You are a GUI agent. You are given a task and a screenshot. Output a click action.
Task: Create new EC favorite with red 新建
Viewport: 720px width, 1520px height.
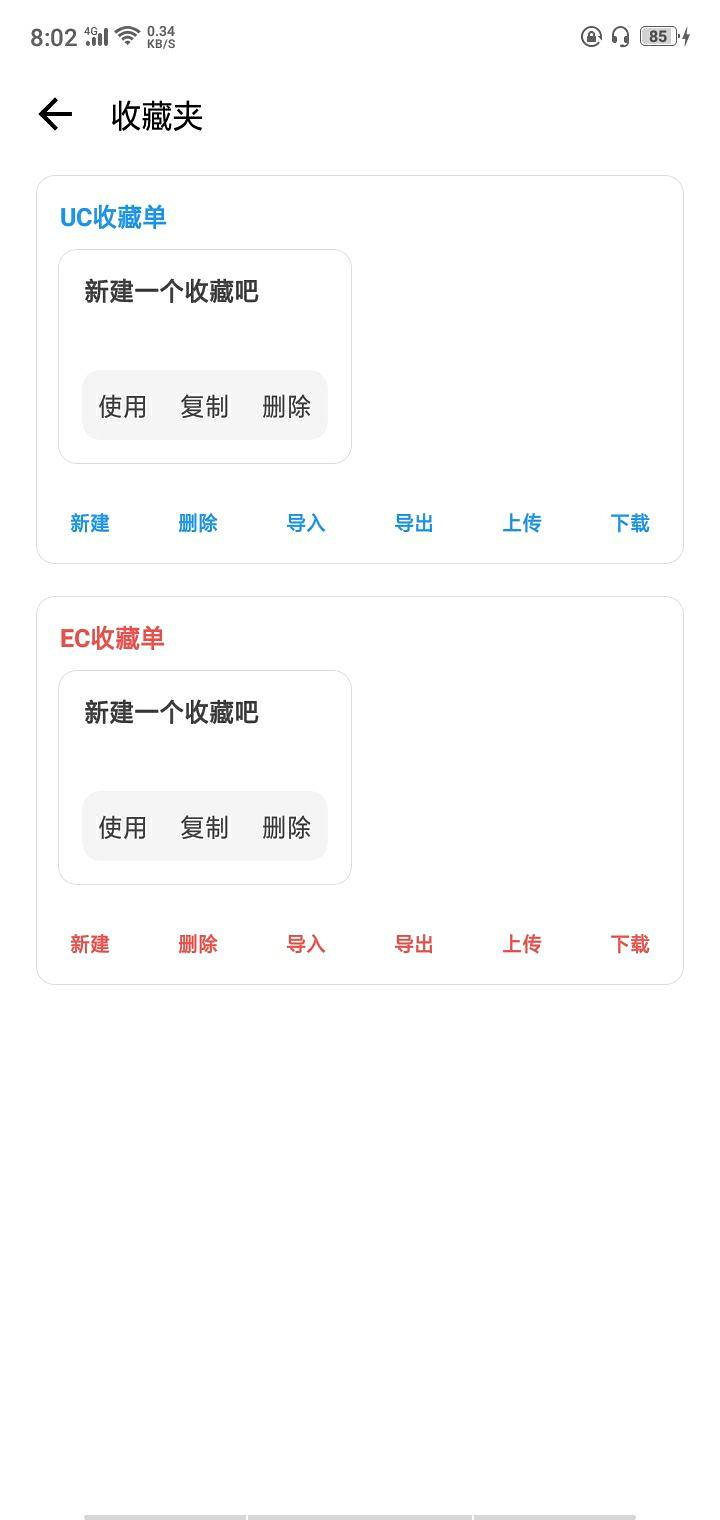90,944
